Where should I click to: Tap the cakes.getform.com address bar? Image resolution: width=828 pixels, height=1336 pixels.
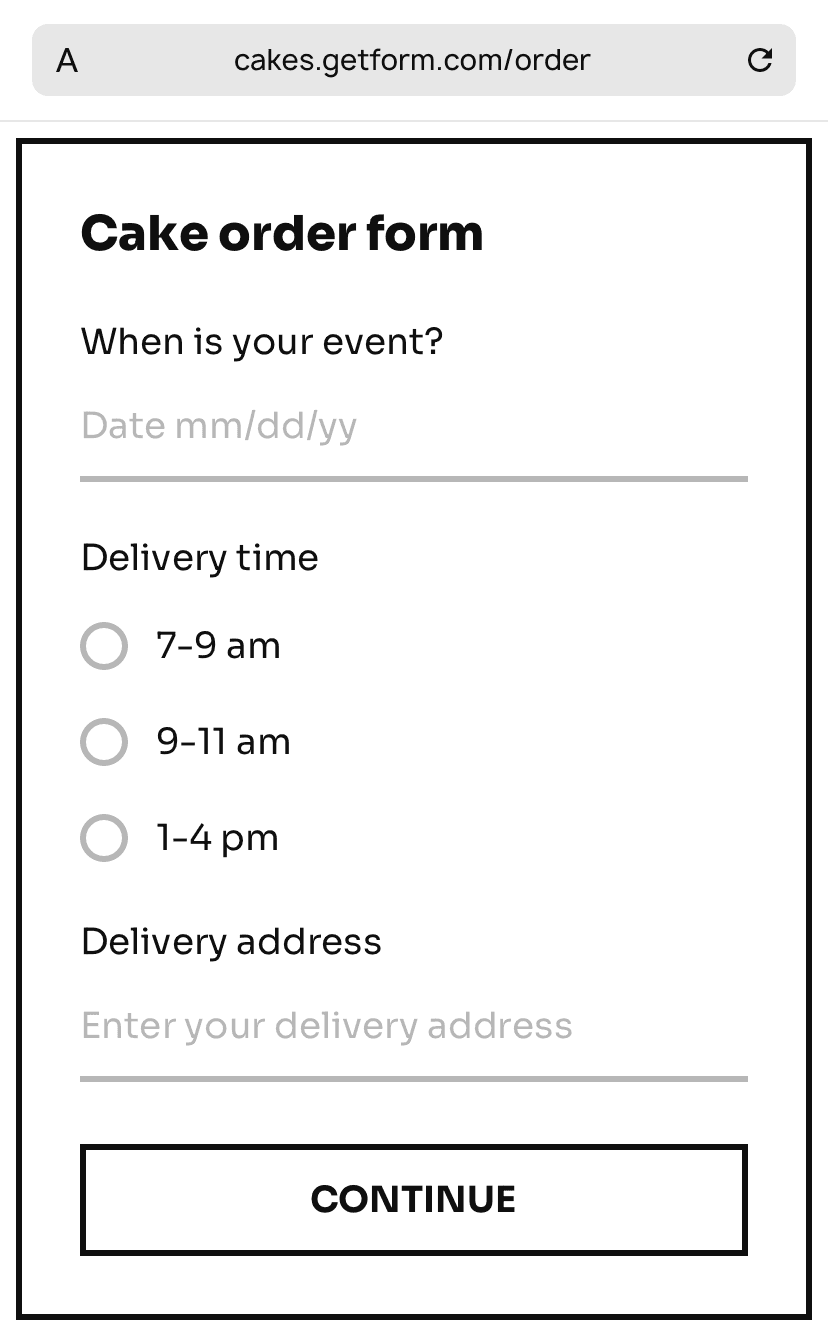(412, 61)
